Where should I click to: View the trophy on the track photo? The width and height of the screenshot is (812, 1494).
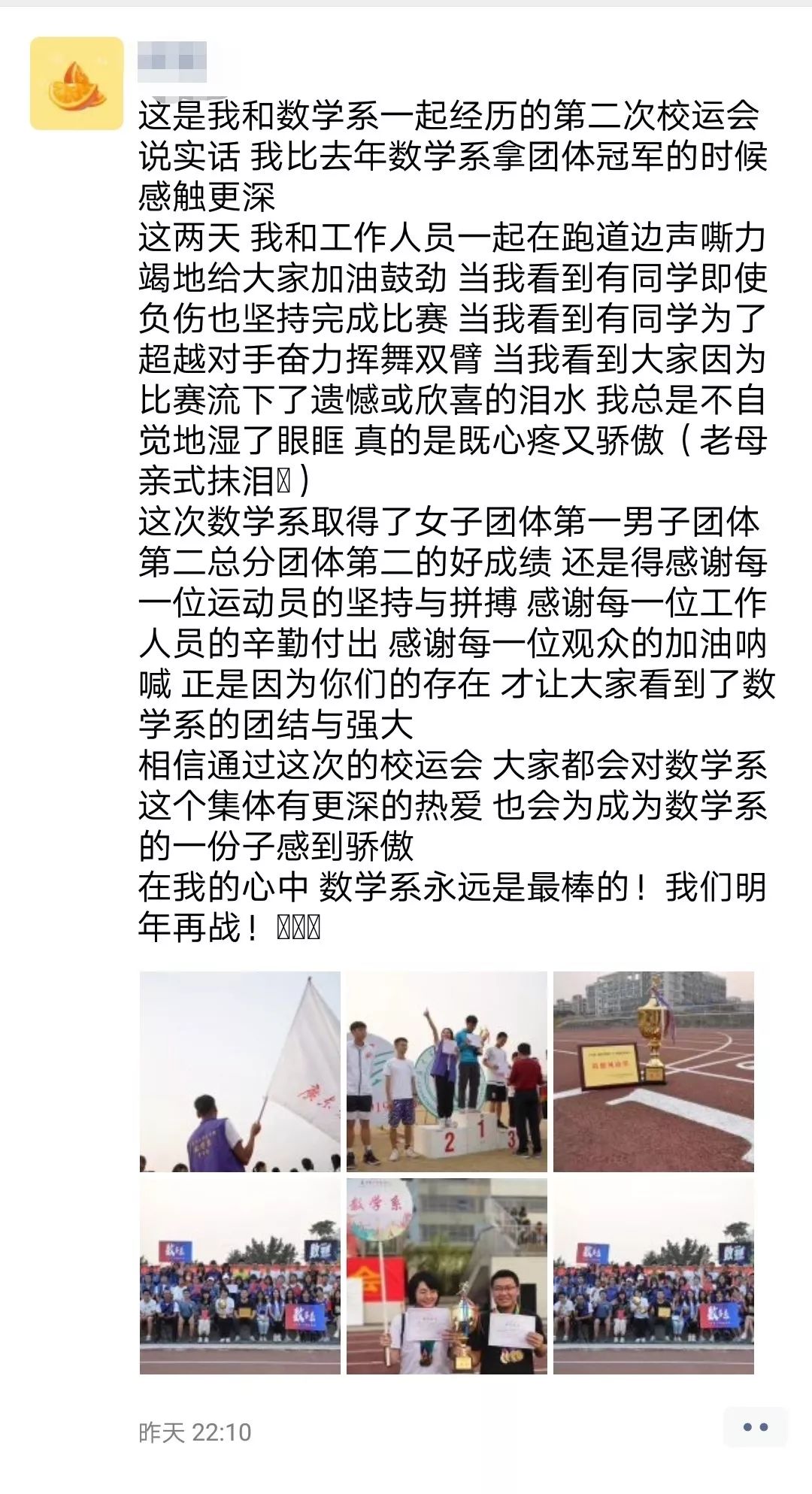tap(653, 1071)
